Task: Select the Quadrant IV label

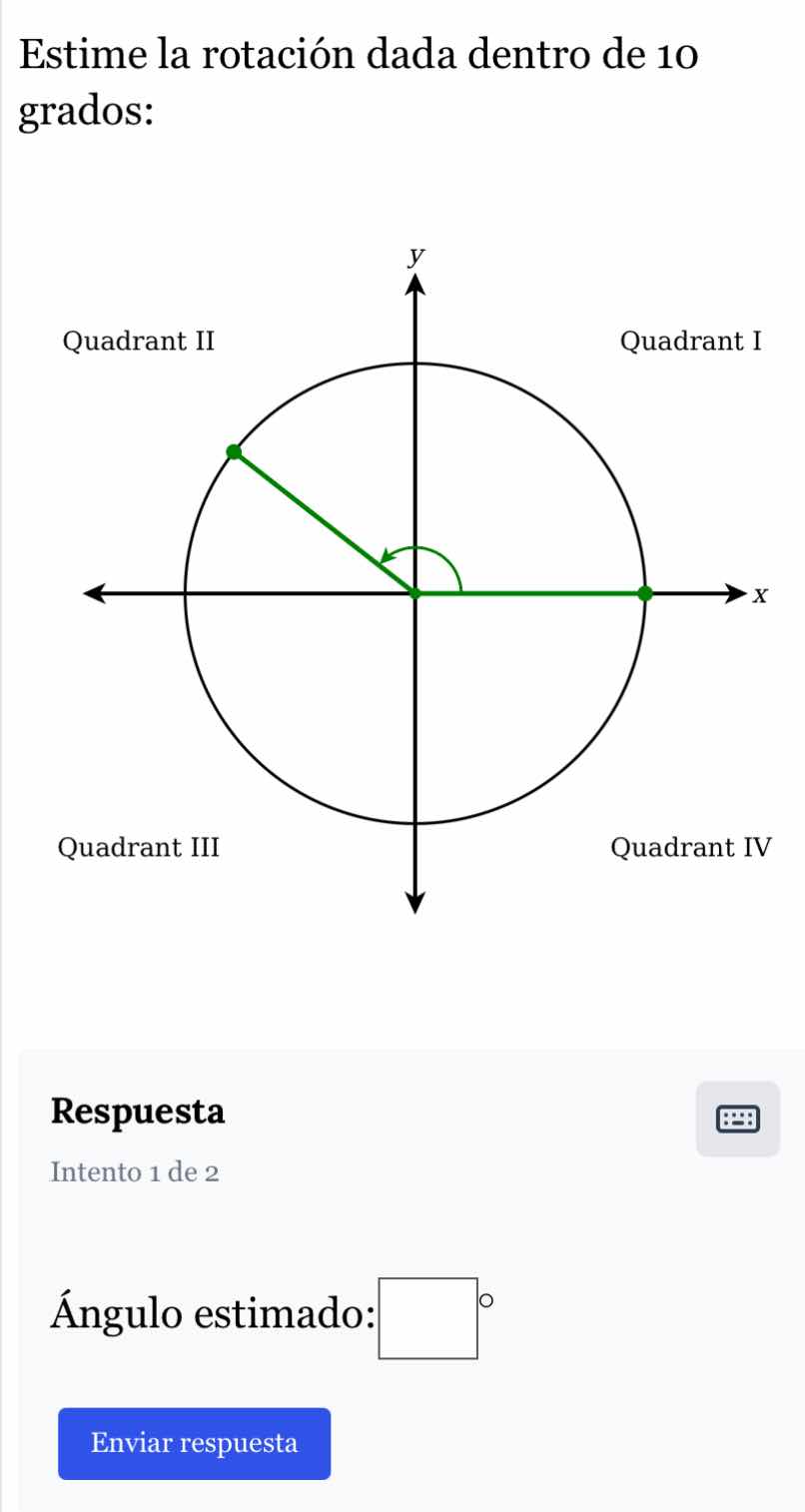Action: coord(692,850)
